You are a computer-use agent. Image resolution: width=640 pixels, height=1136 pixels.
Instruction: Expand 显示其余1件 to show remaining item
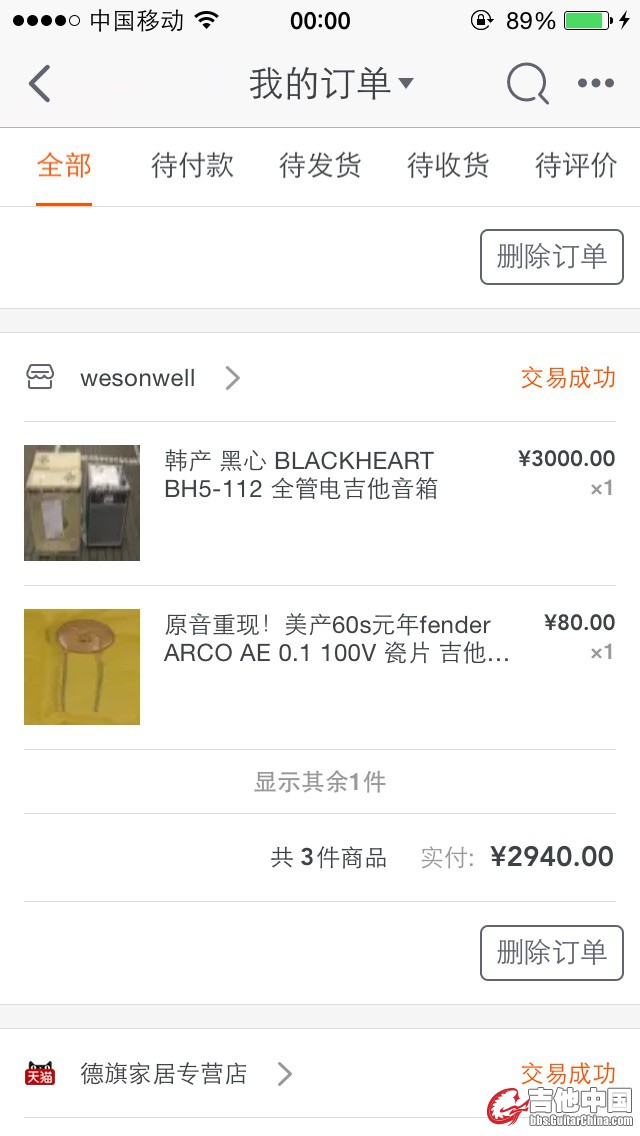[320, 782]
